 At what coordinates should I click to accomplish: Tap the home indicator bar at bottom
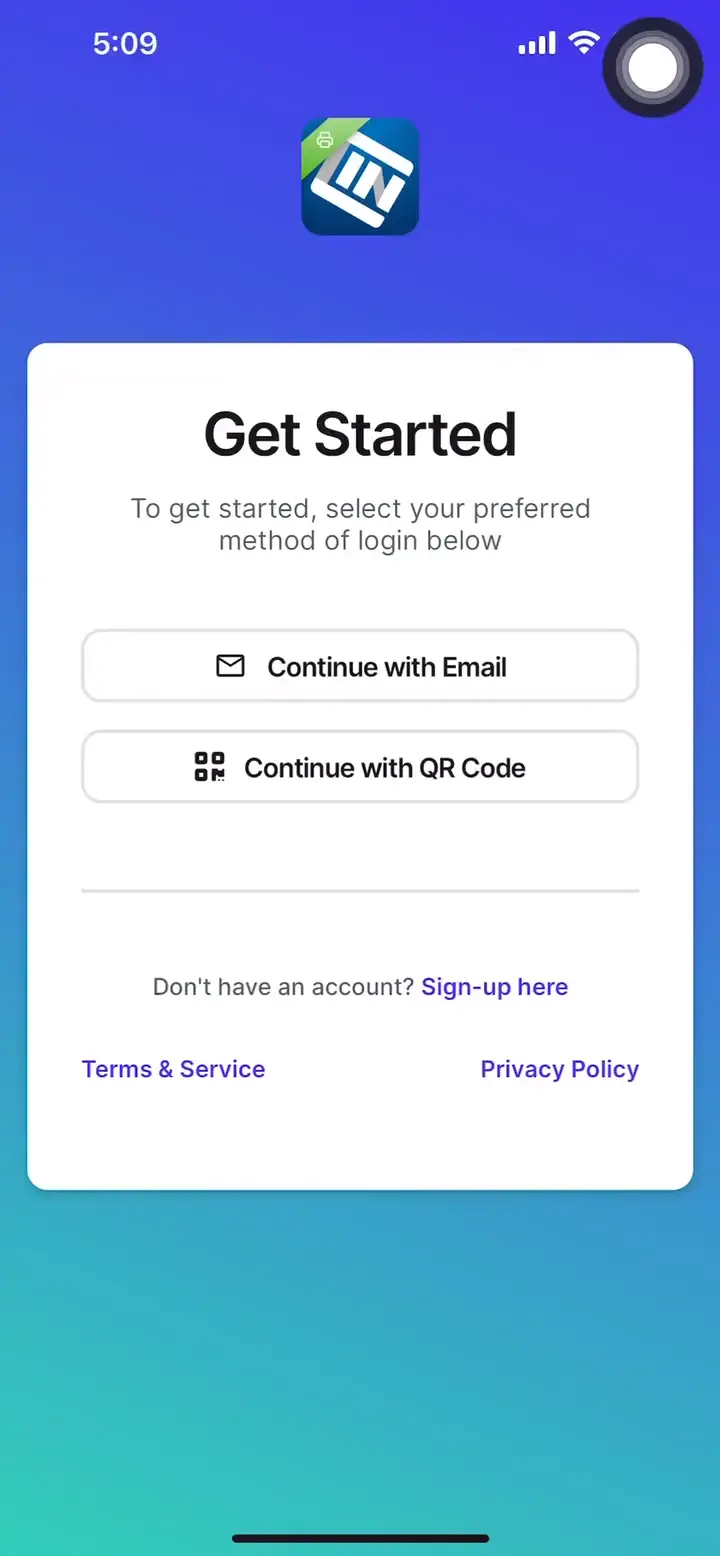(360, 1538)
